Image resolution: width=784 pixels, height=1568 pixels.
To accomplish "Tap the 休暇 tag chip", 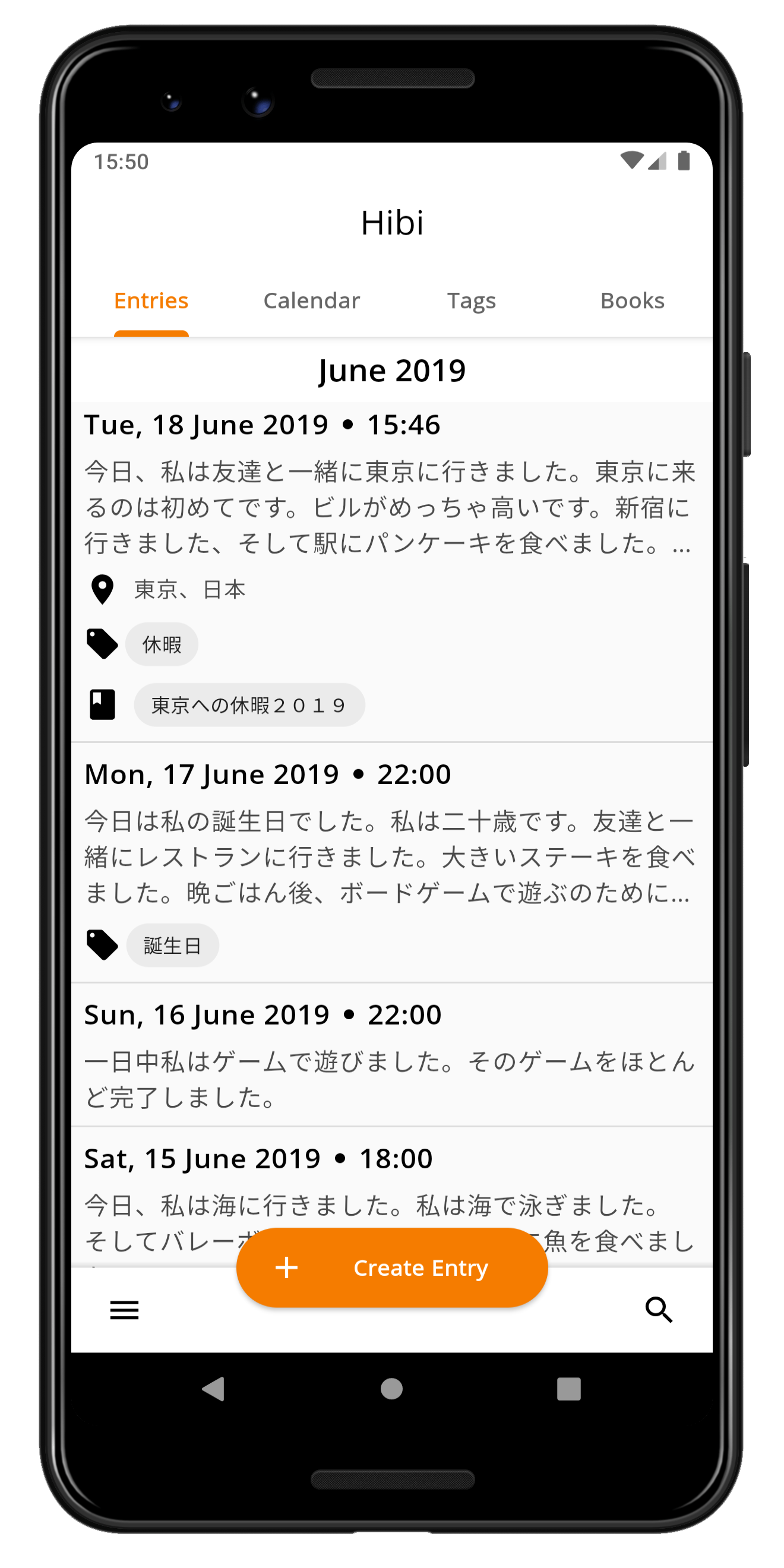I will tap(162, 644).
